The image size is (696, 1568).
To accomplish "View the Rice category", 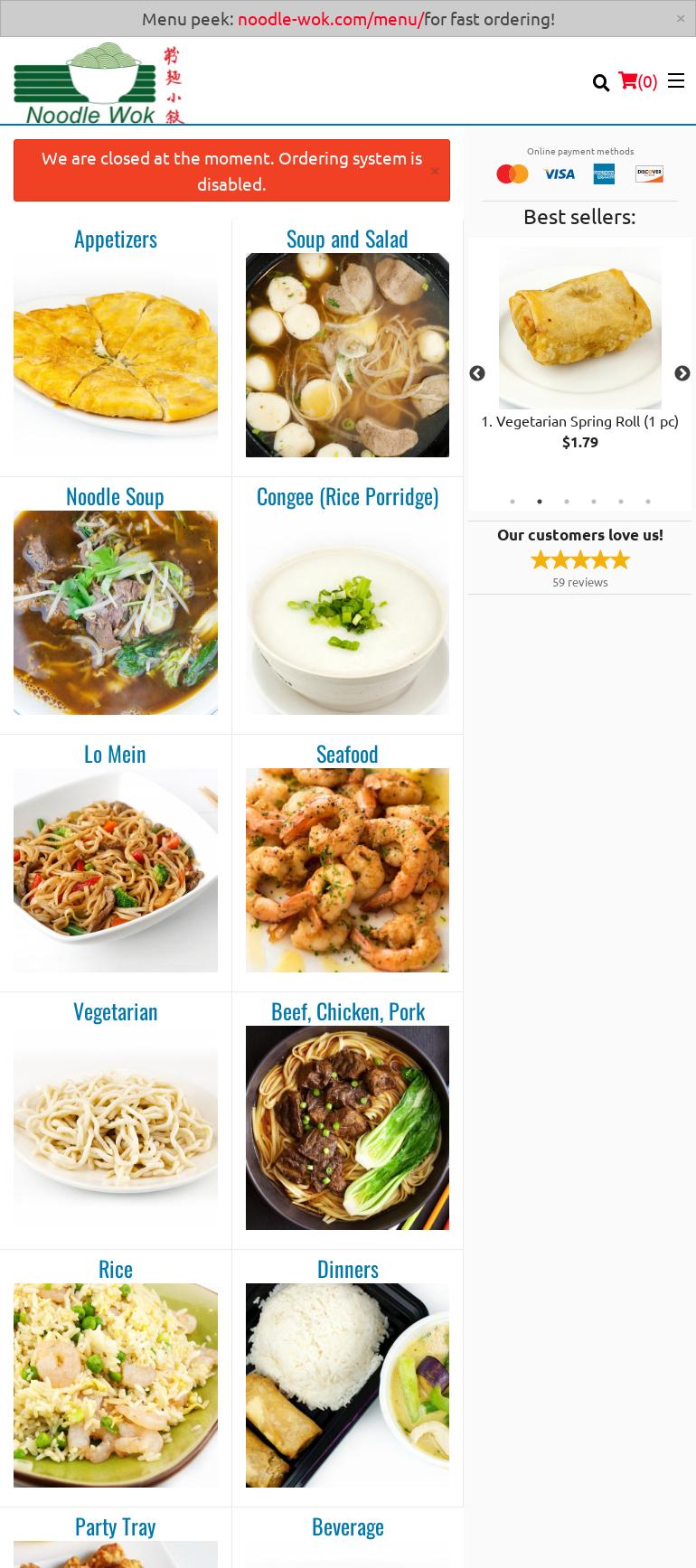I will 115,1269.
